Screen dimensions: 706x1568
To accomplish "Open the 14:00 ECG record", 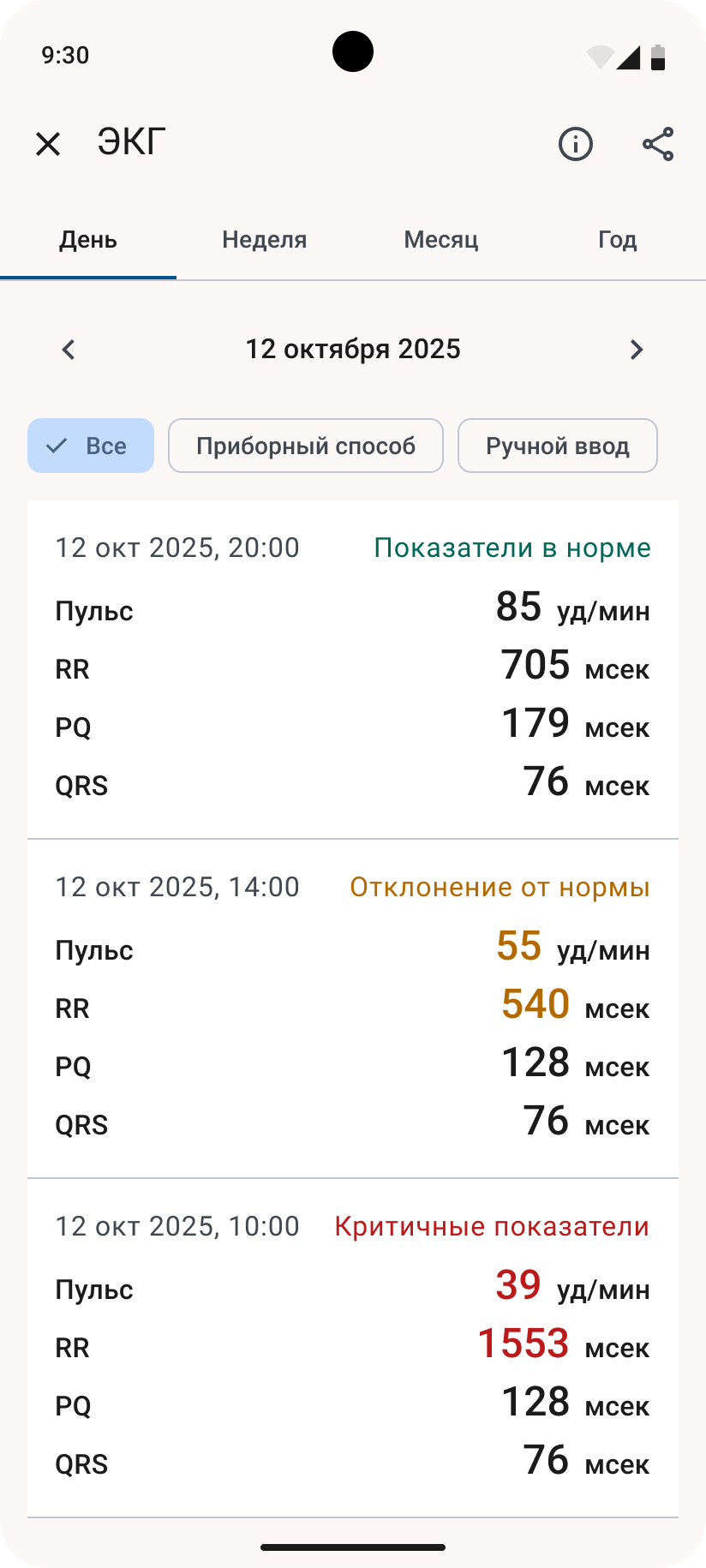I will coord(353,1008).
